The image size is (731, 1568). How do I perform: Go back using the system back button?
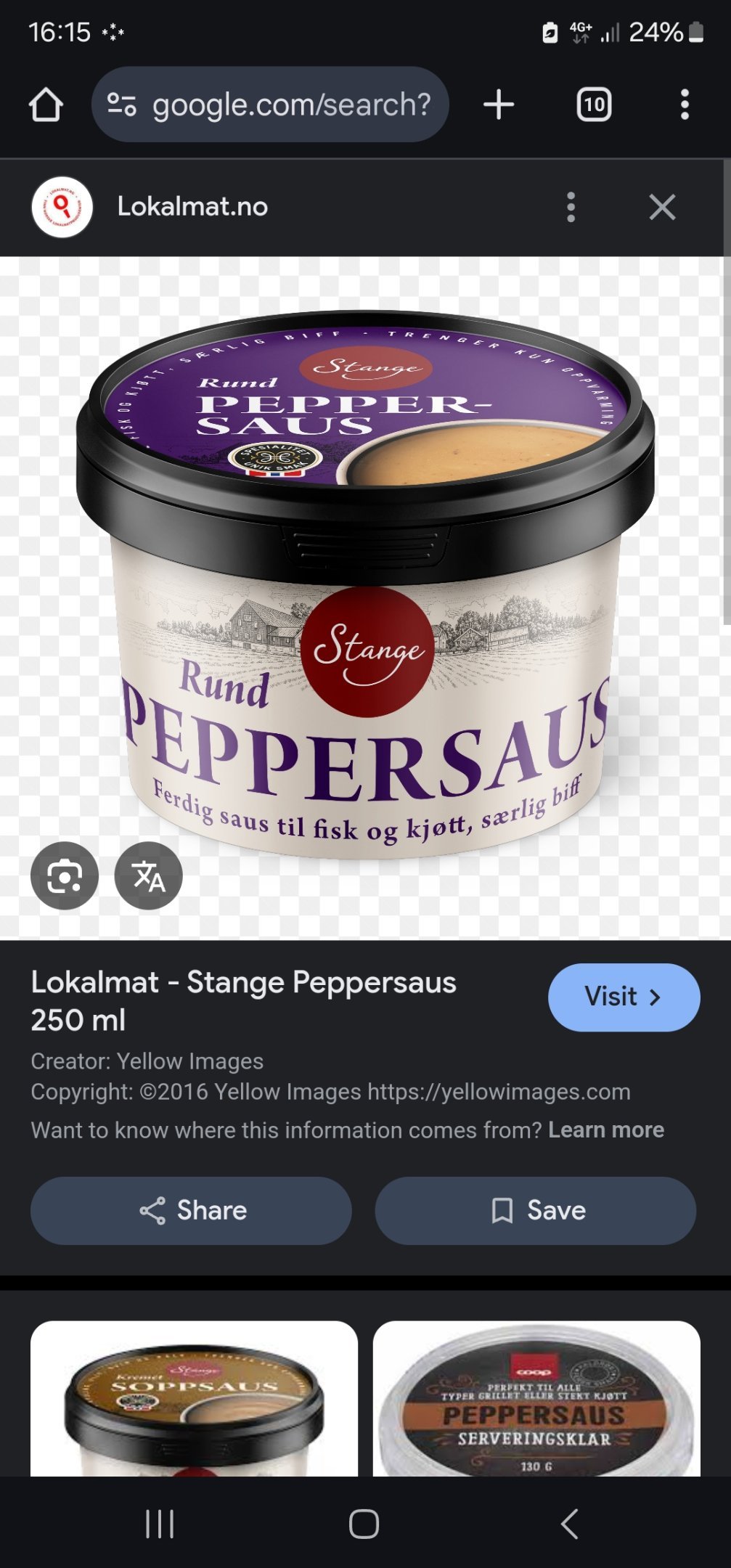570,1524
